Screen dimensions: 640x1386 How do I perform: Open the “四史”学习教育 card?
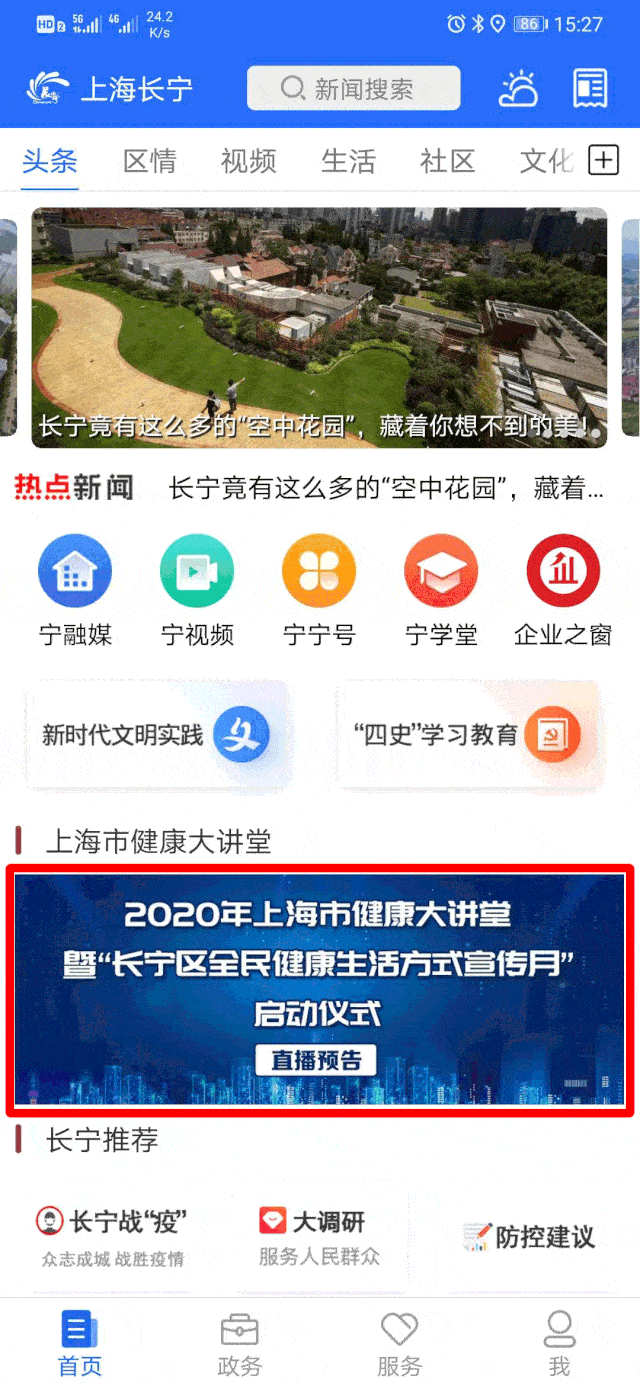(468, 735)
